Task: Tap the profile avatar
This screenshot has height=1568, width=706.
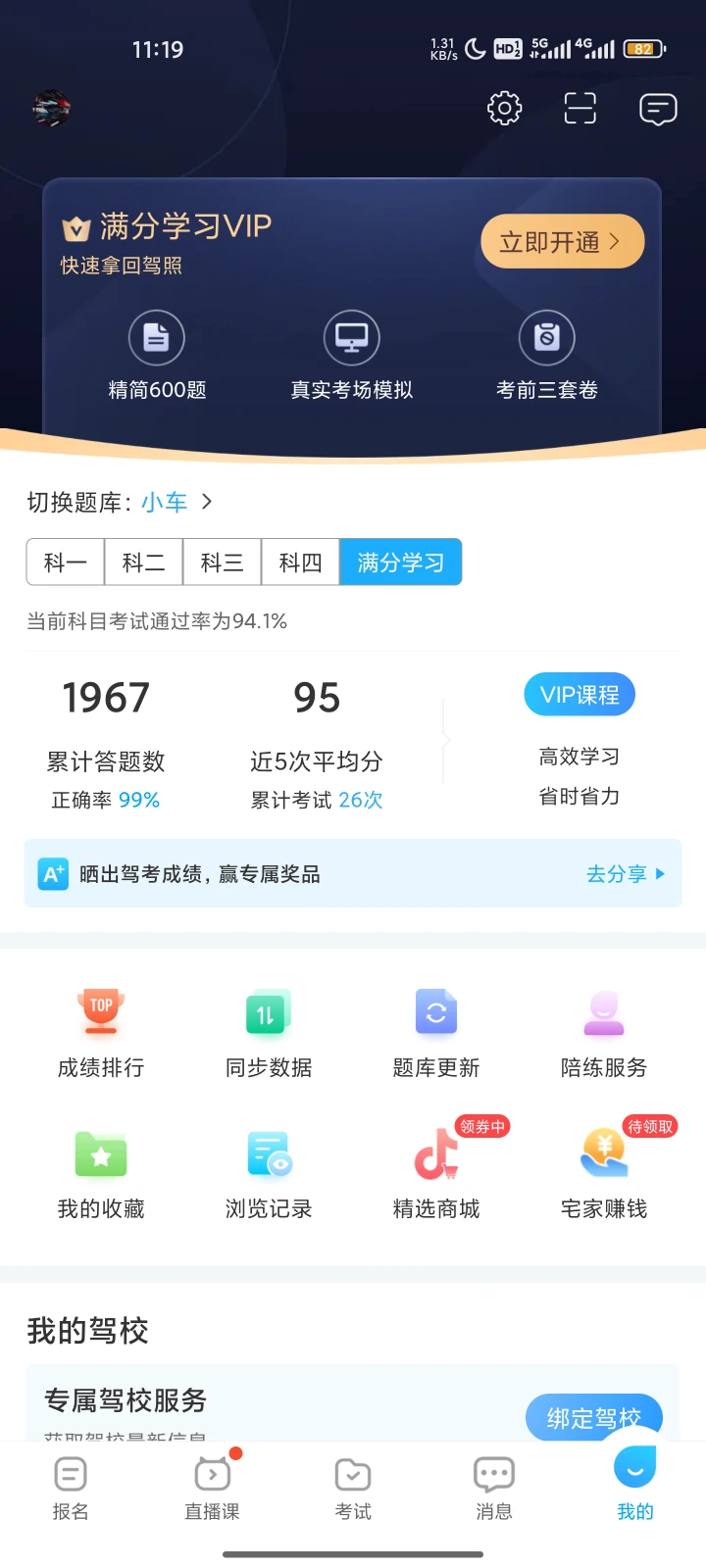Action: click(51, 108)
